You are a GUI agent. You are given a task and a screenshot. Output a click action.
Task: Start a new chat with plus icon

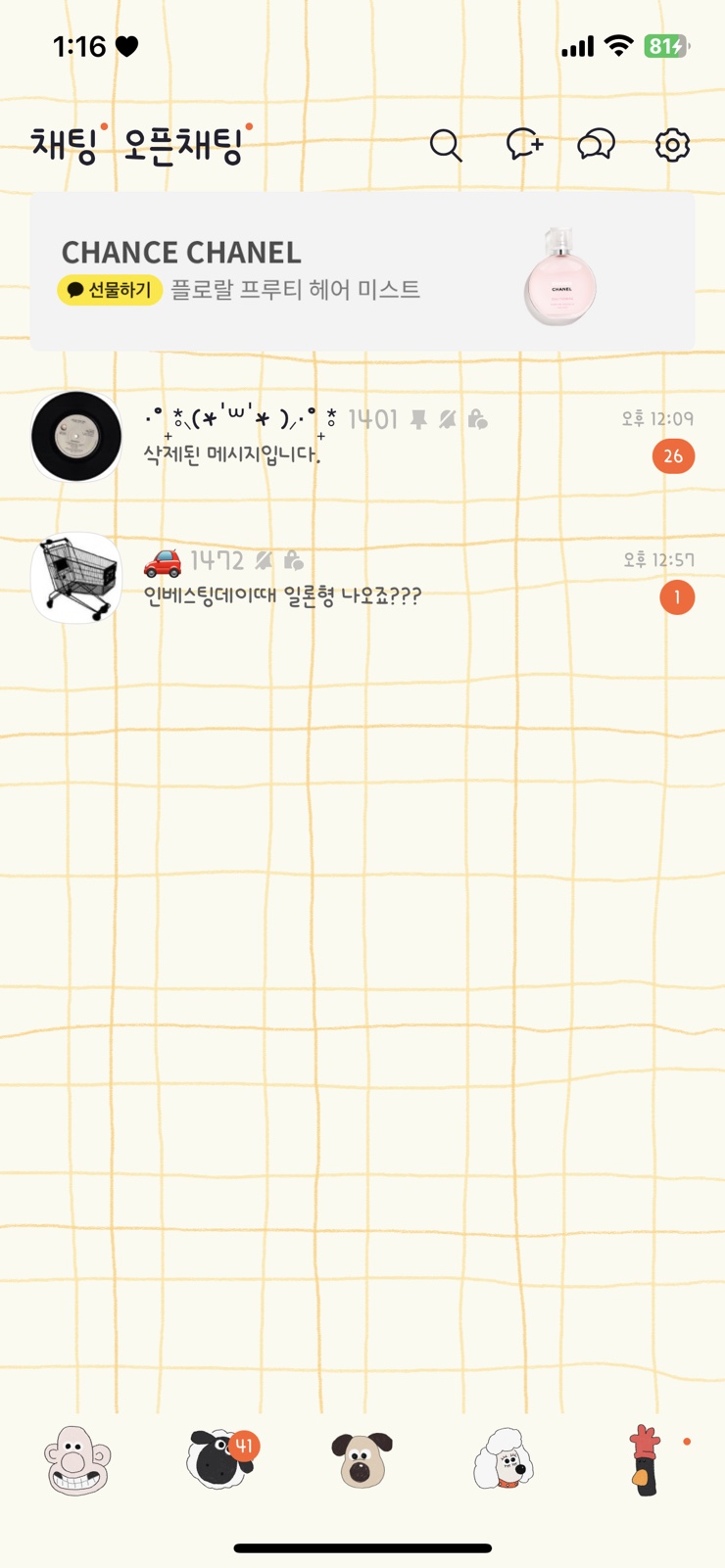coord(524,145)
